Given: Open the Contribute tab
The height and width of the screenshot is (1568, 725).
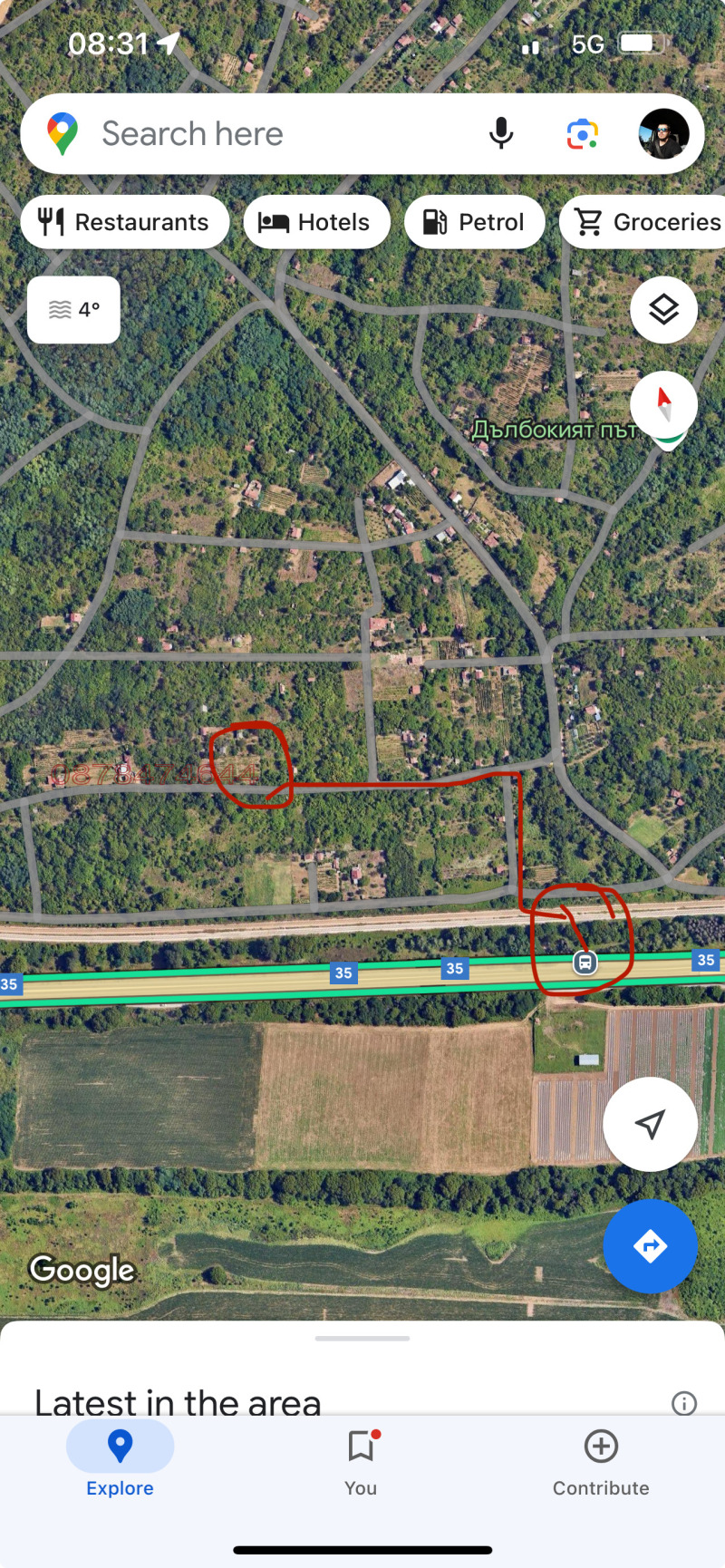Looking at the screenshot, I should click(x=601, y=1459).
